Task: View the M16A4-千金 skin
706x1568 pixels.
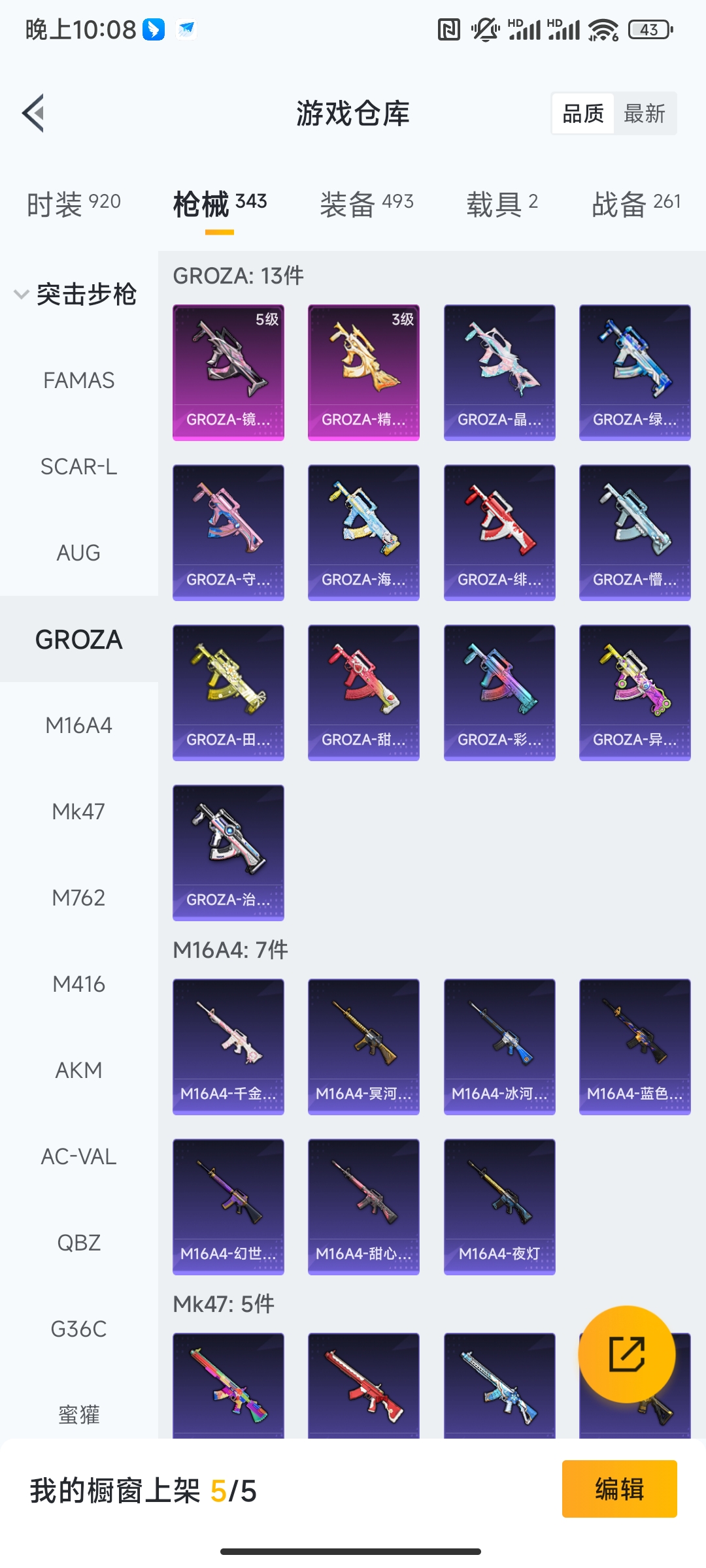Action: pyautogui.click(x=228, y=1047)
